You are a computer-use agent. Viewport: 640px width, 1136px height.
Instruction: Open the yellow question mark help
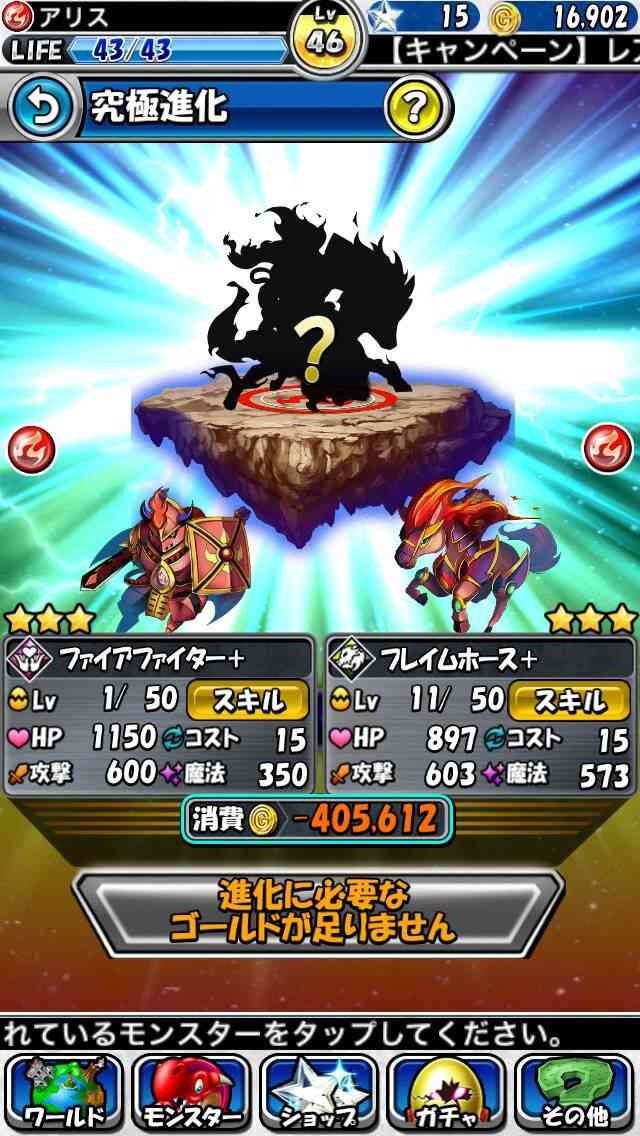(416, 108)
